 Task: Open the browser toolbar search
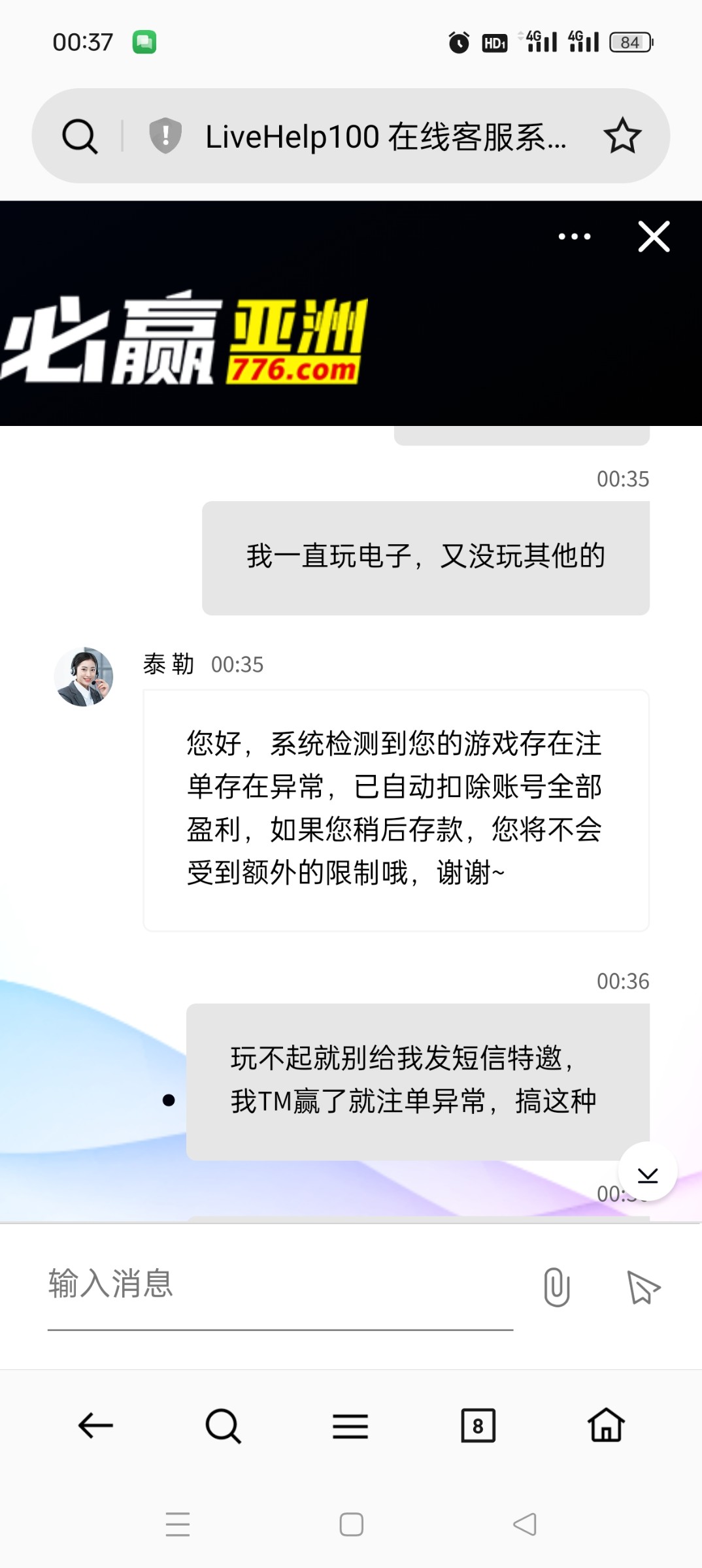(223, 1426)
